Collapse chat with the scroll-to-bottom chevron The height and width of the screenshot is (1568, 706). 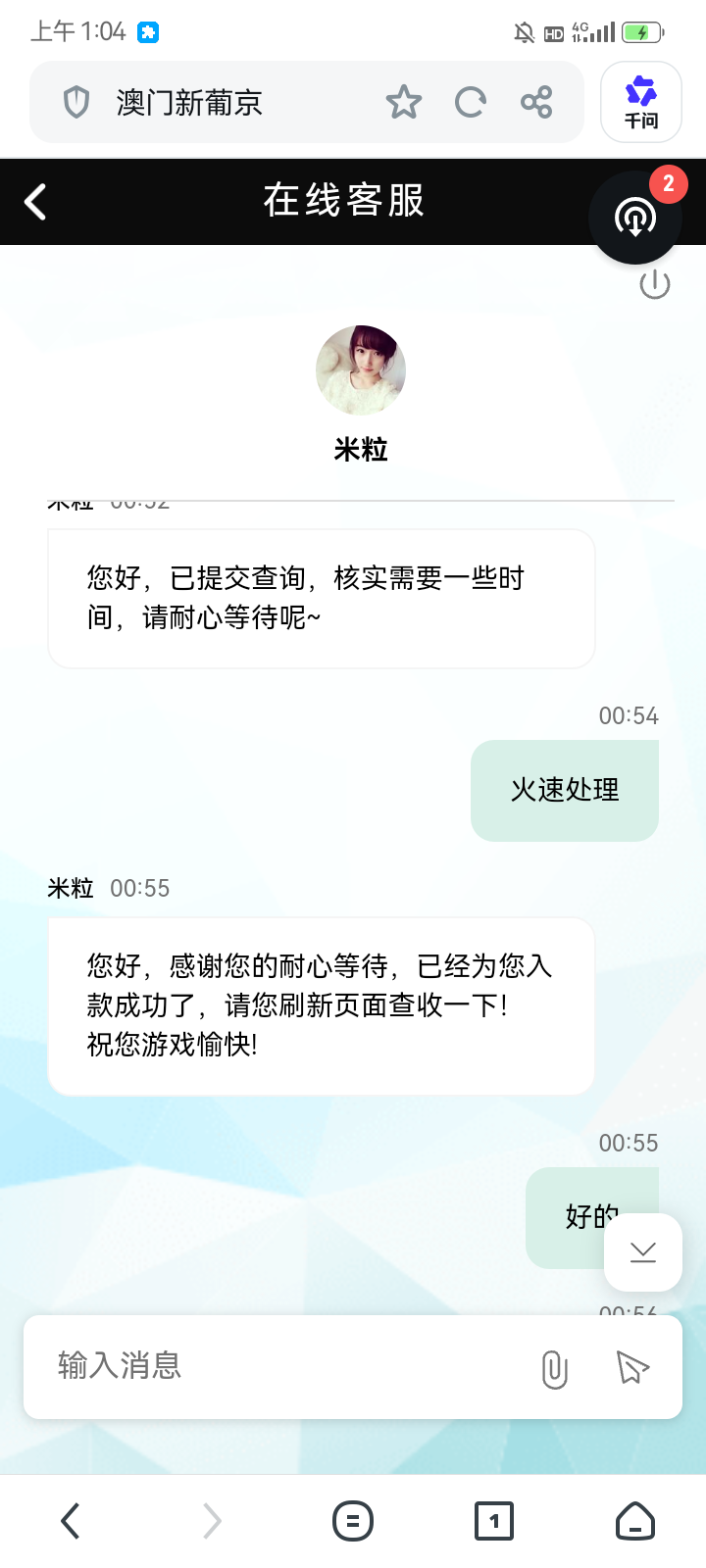tap(642, 1251)
